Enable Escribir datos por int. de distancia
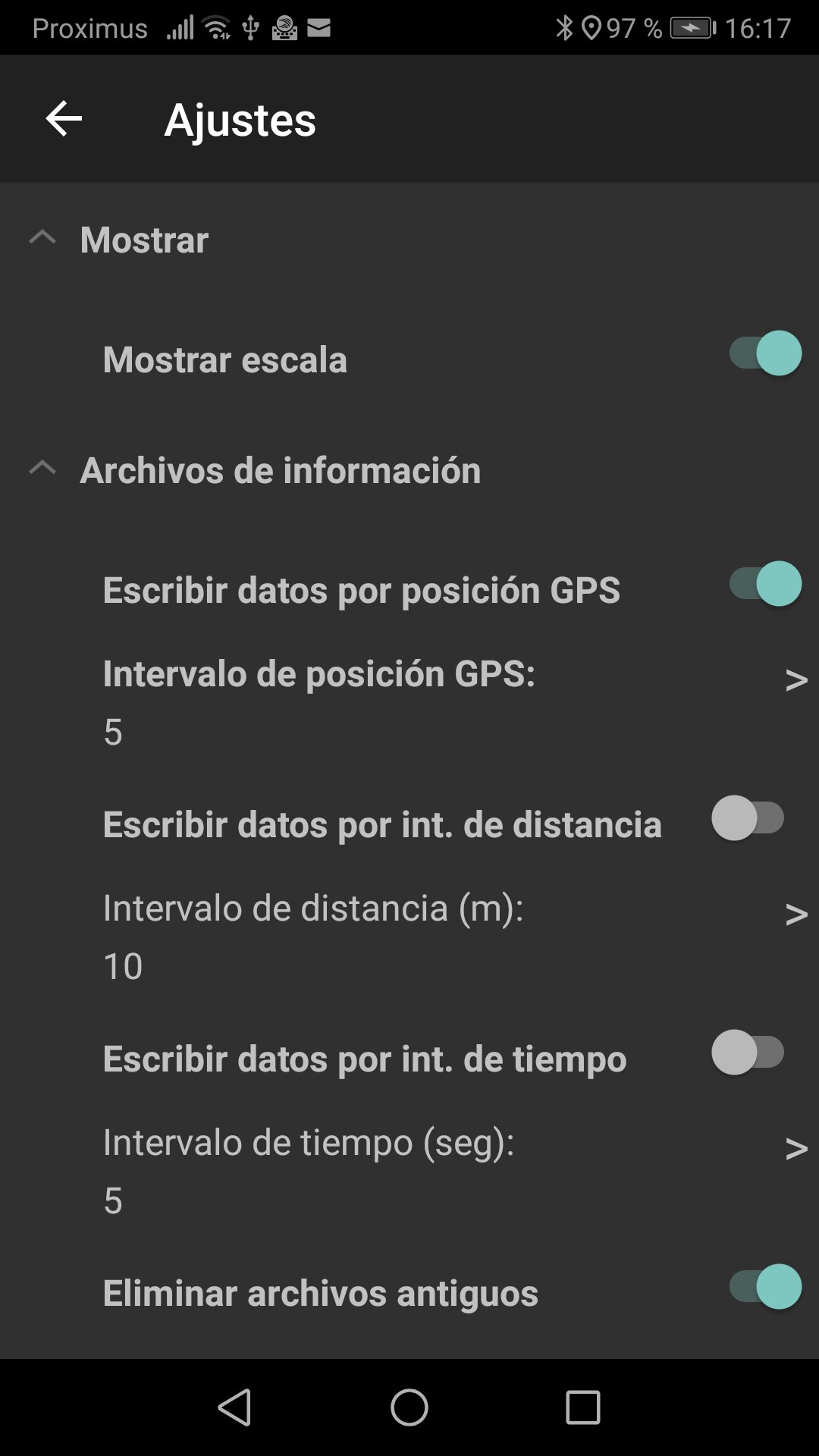This screenshot has height=1456, width=819. (x=748, y=818)
